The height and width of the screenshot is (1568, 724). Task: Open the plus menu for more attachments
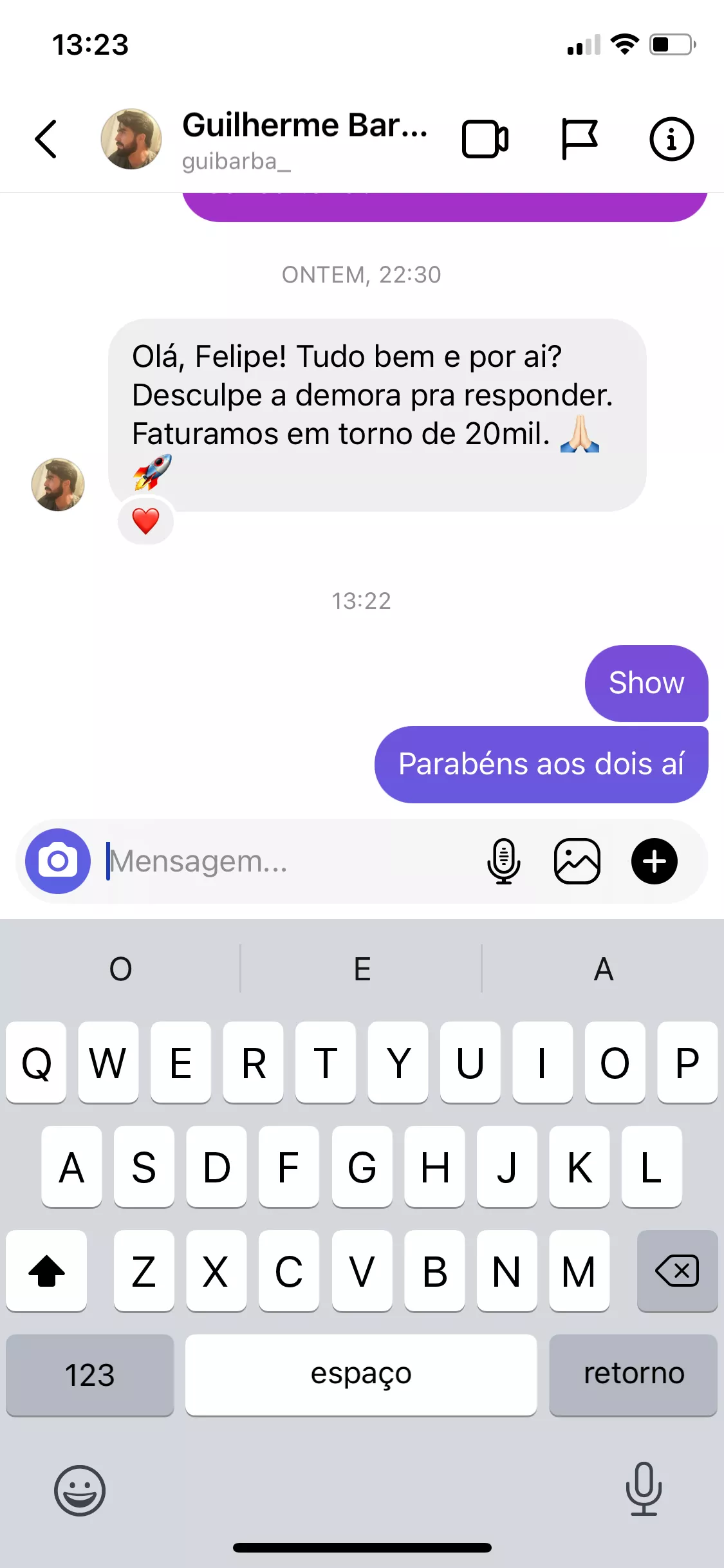pyautogui.click(x=654, y=861)
